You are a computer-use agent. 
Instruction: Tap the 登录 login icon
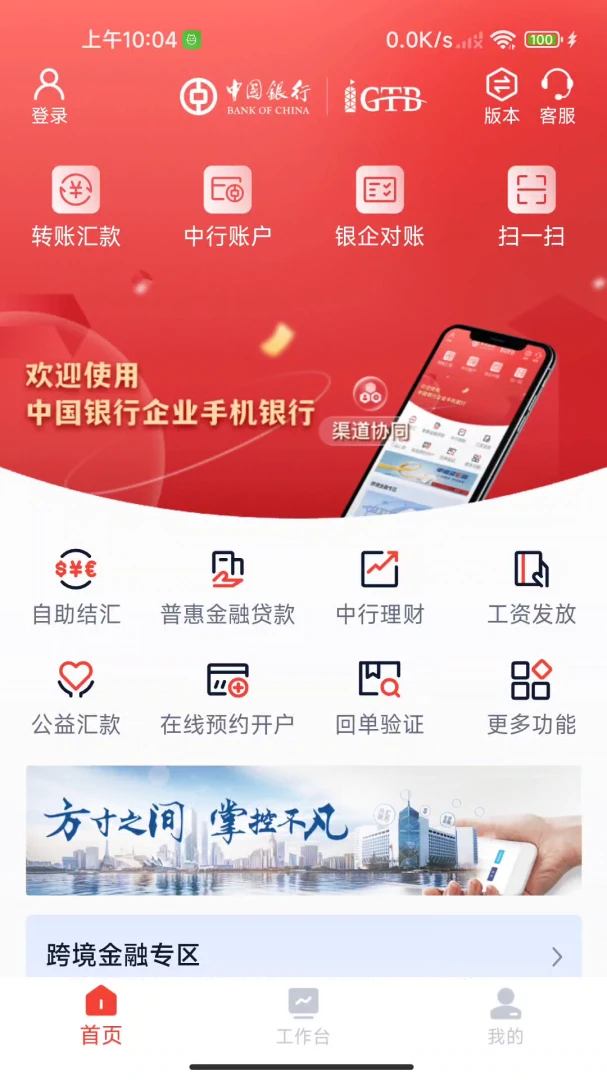[49, 96]
